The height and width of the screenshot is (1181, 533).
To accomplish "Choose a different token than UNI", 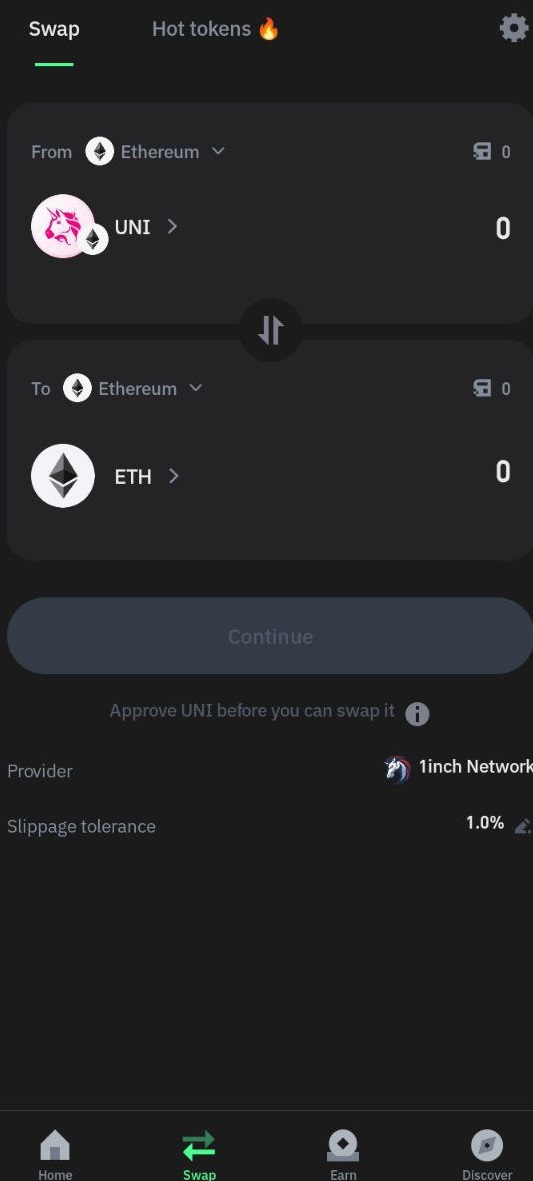I will tap(105, 226).
